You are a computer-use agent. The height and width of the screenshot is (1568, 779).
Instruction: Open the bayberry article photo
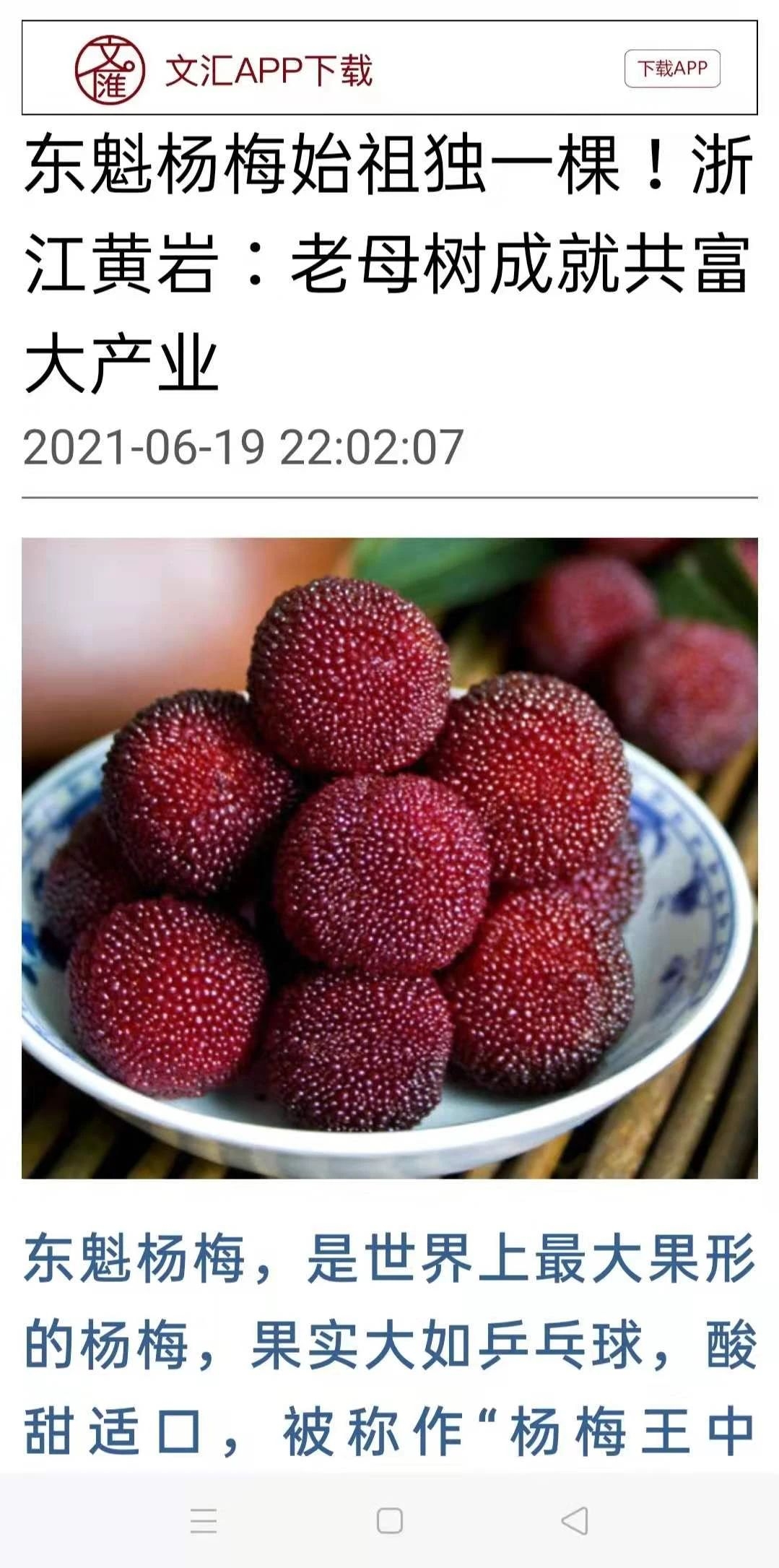(389, 858)
